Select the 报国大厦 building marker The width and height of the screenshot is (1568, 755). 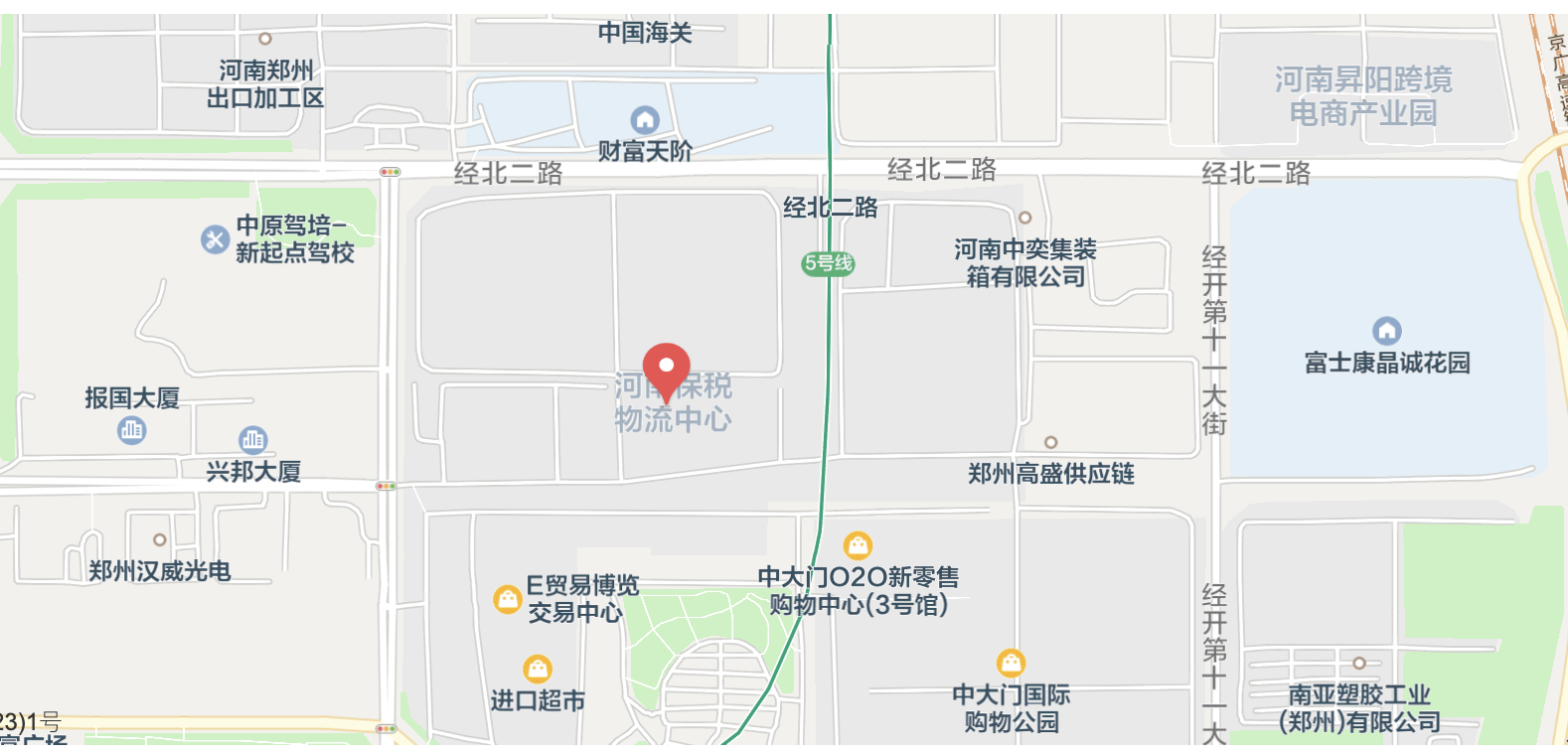click(x=132, y=429)
